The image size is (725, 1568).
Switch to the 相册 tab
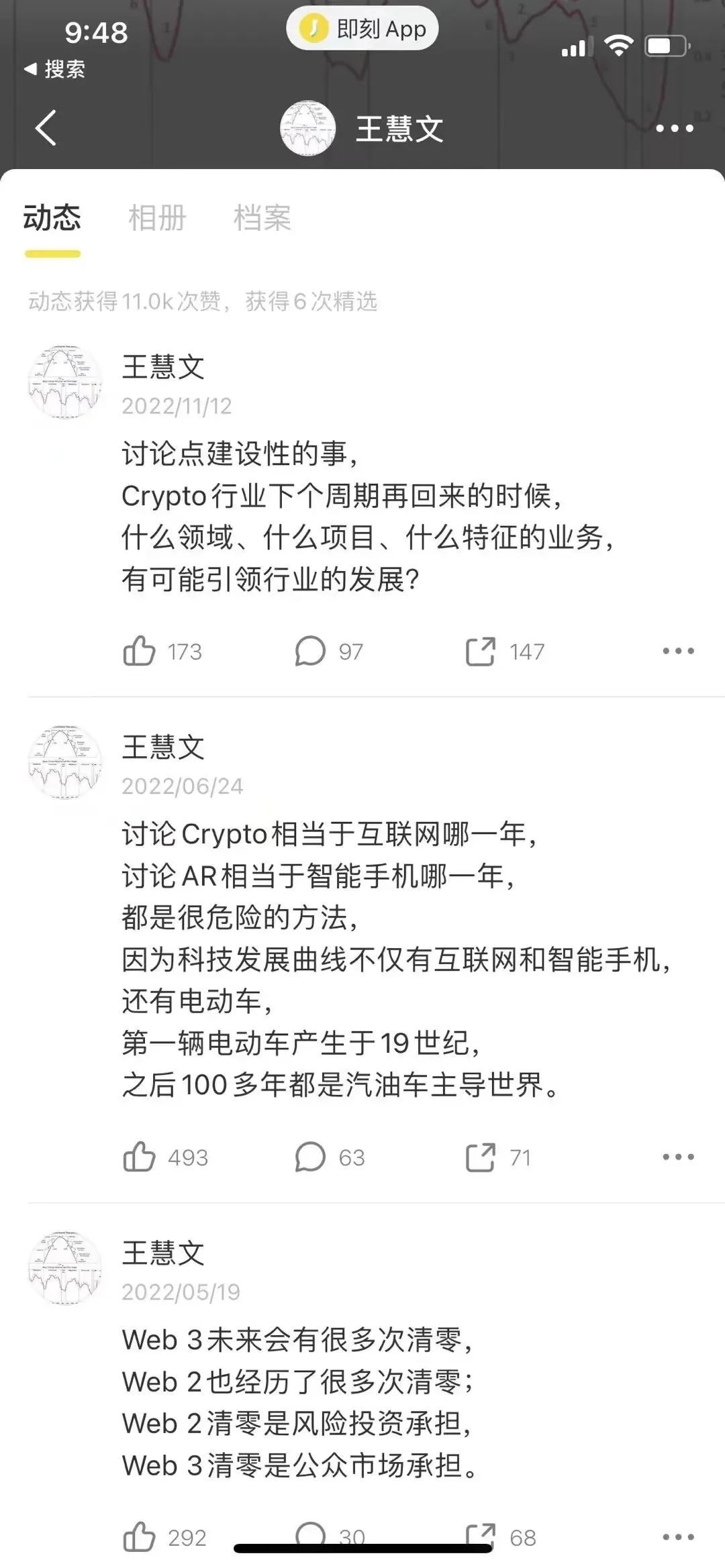point(156,218)
